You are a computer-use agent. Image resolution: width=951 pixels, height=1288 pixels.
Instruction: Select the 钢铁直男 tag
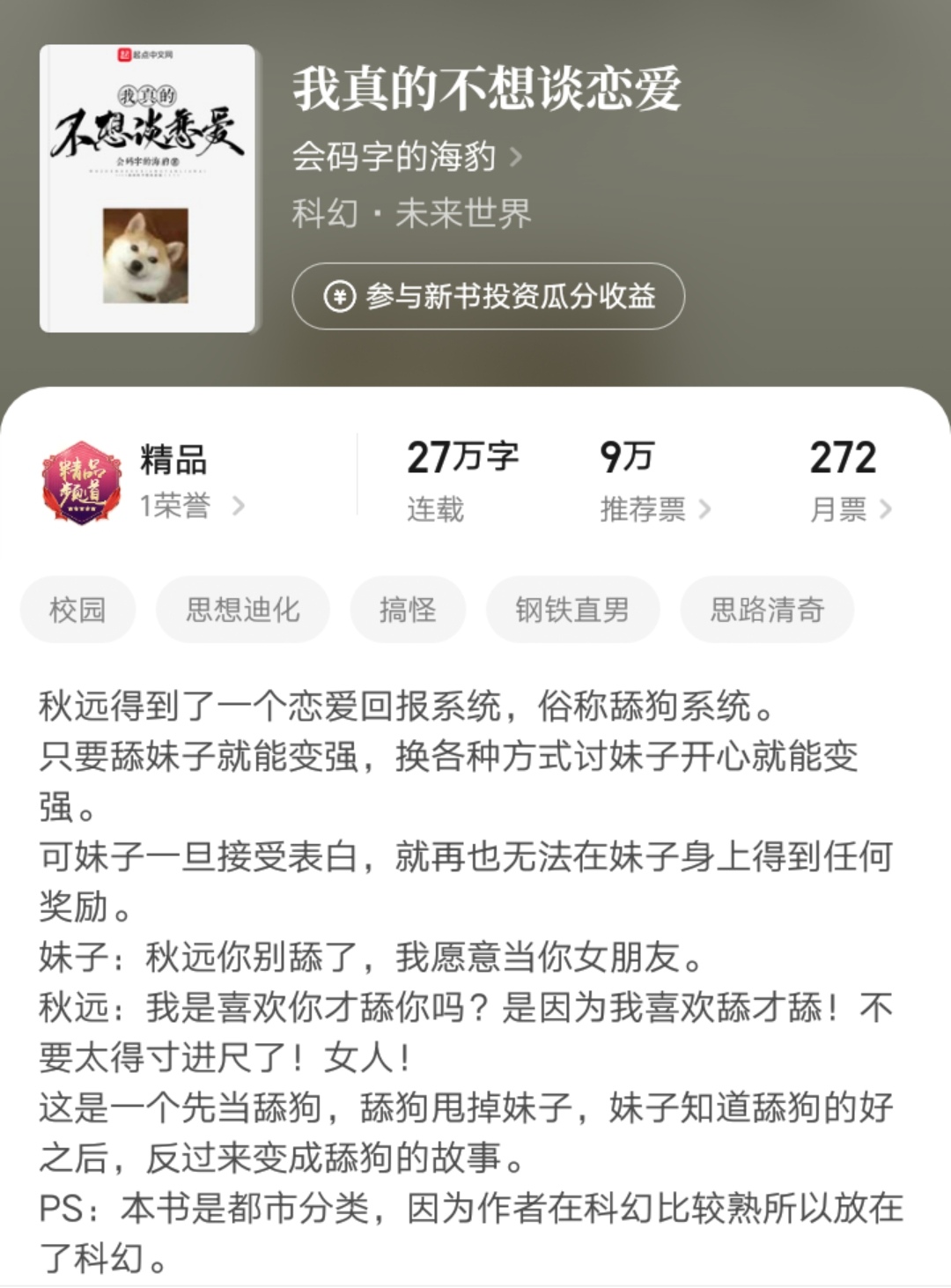(x=571, y=609)
